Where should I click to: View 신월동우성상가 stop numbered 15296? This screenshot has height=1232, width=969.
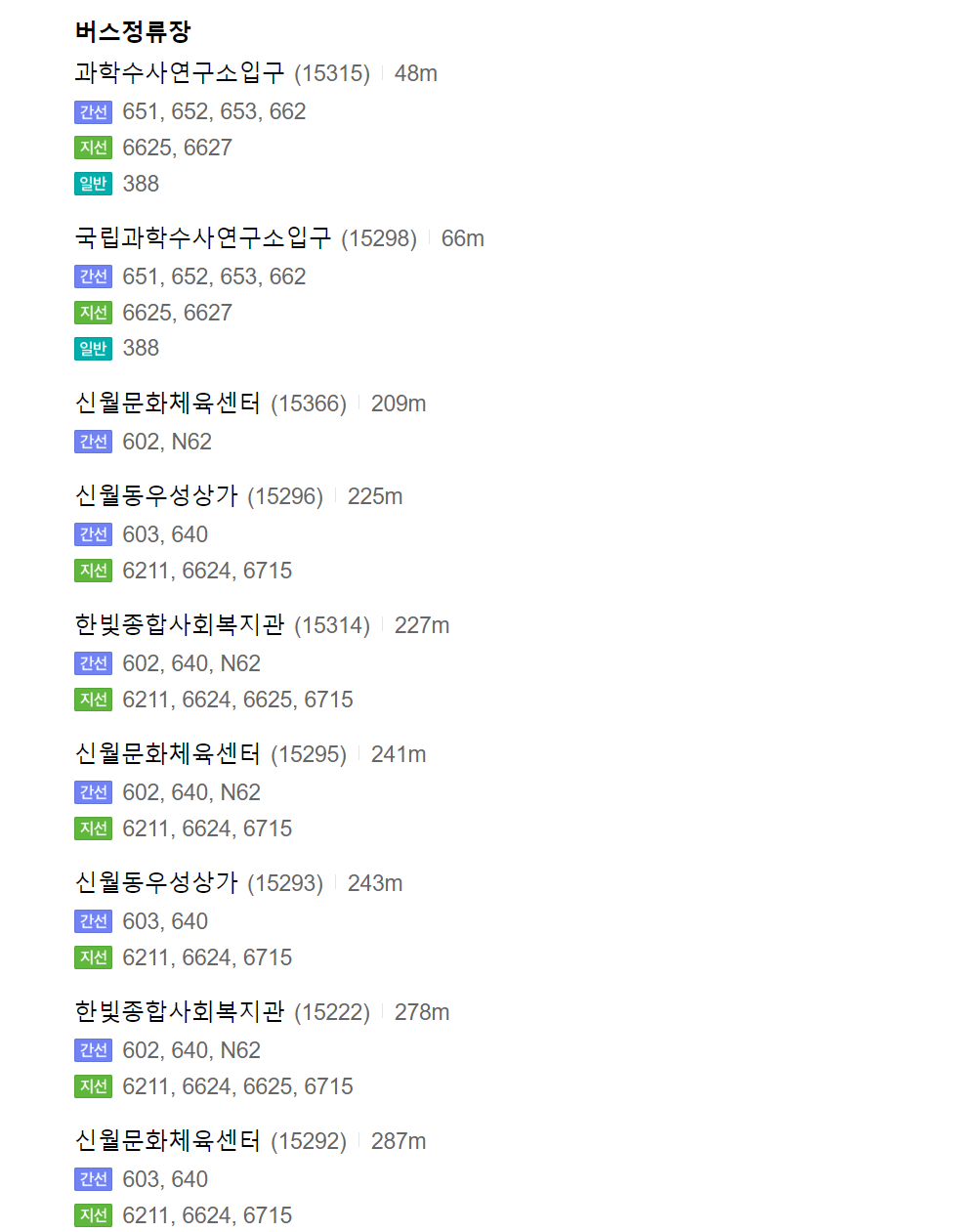(156, 496)
